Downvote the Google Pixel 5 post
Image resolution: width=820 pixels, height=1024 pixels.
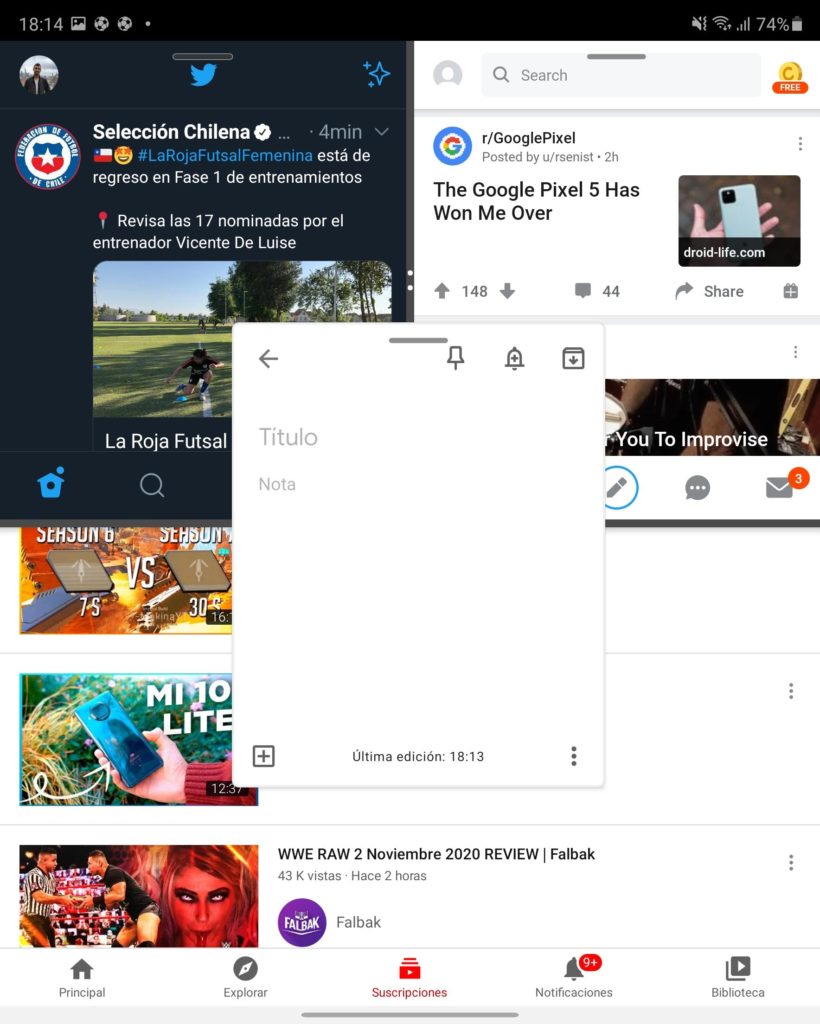tap(507, 291)
